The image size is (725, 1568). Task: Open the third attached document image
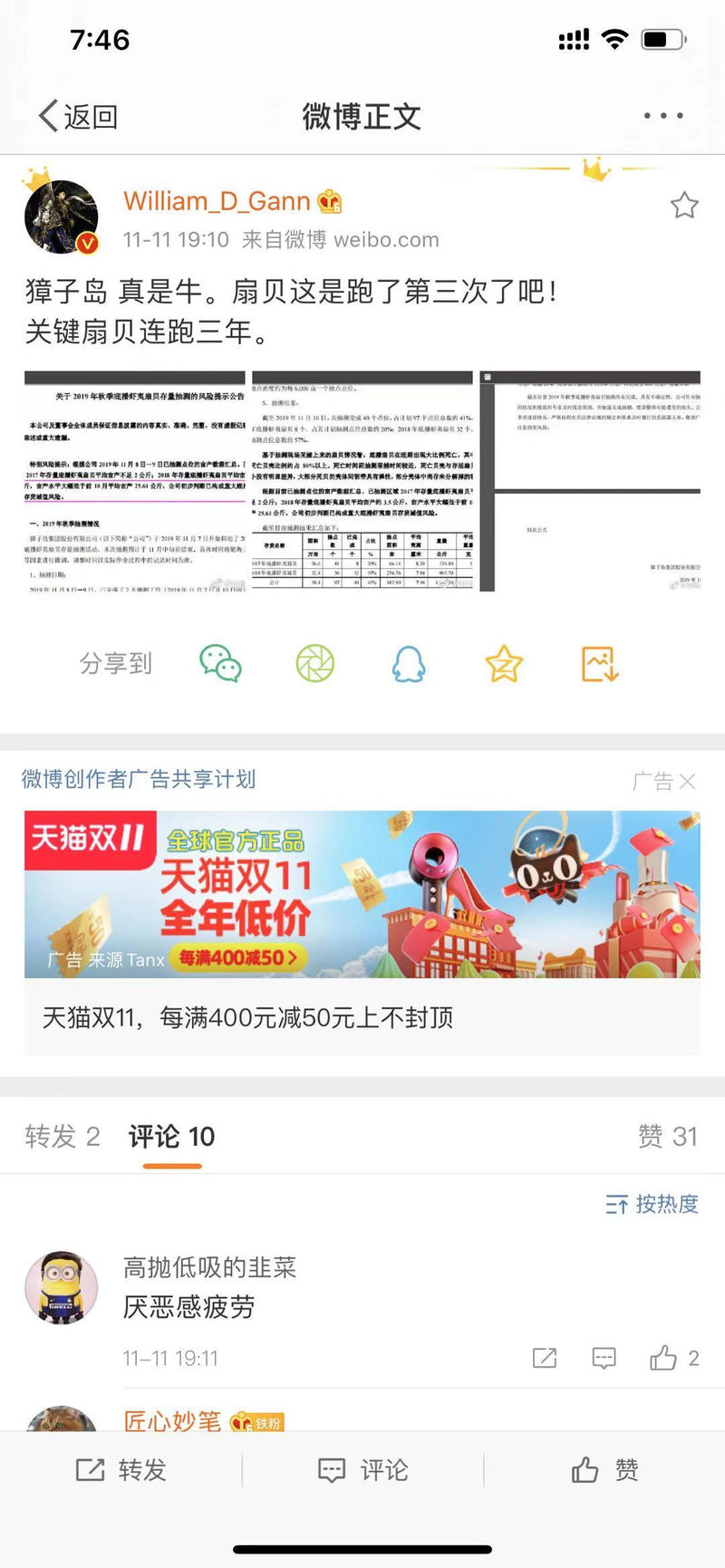590,481
